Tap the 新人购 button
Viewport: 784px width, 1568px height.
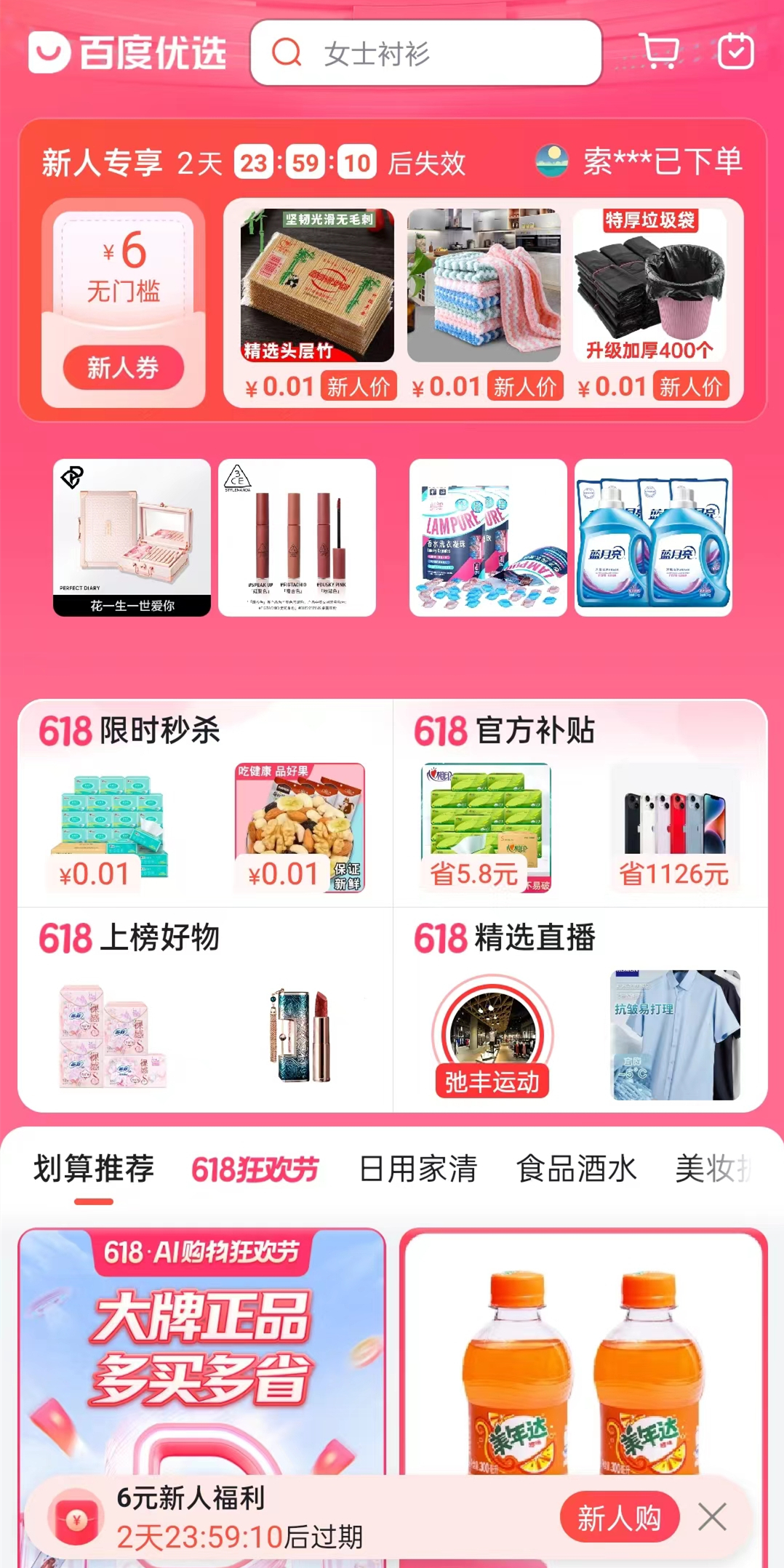pos(619,1518)
